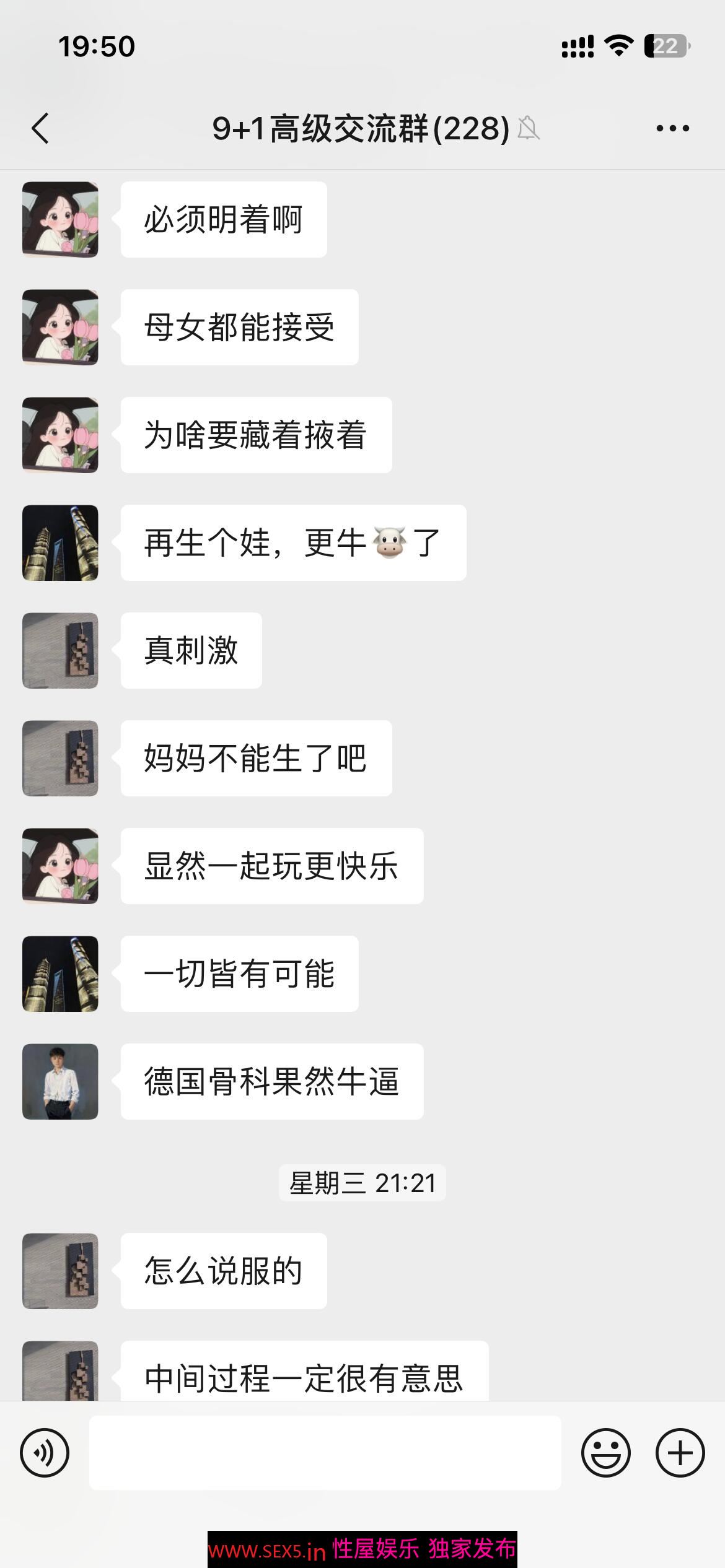The image size is (725, 1568).
Task: Tap avatar beside 怎么说服的 message
Action: coord(60,1271)
